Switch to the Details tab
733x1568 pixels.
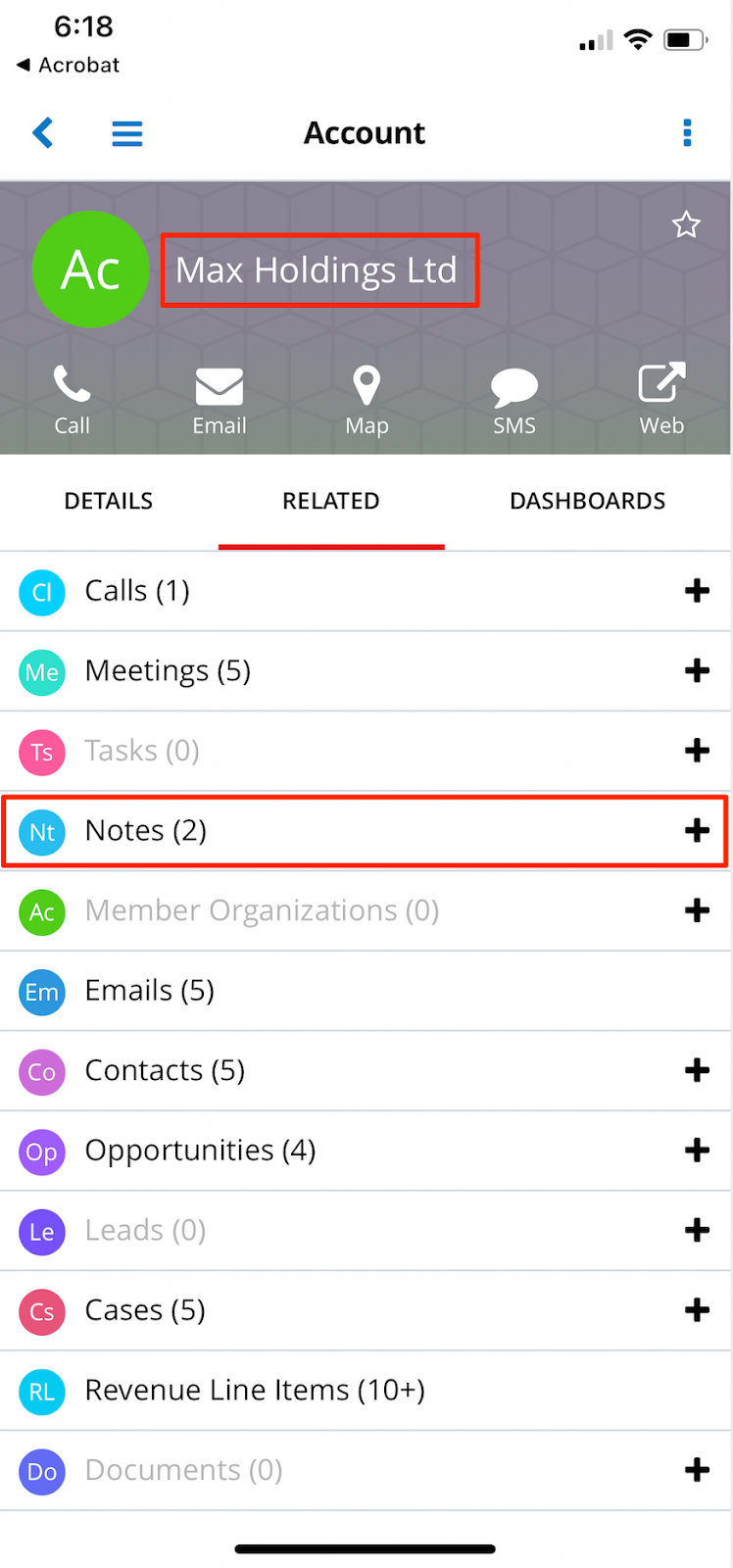pos(109,501)
